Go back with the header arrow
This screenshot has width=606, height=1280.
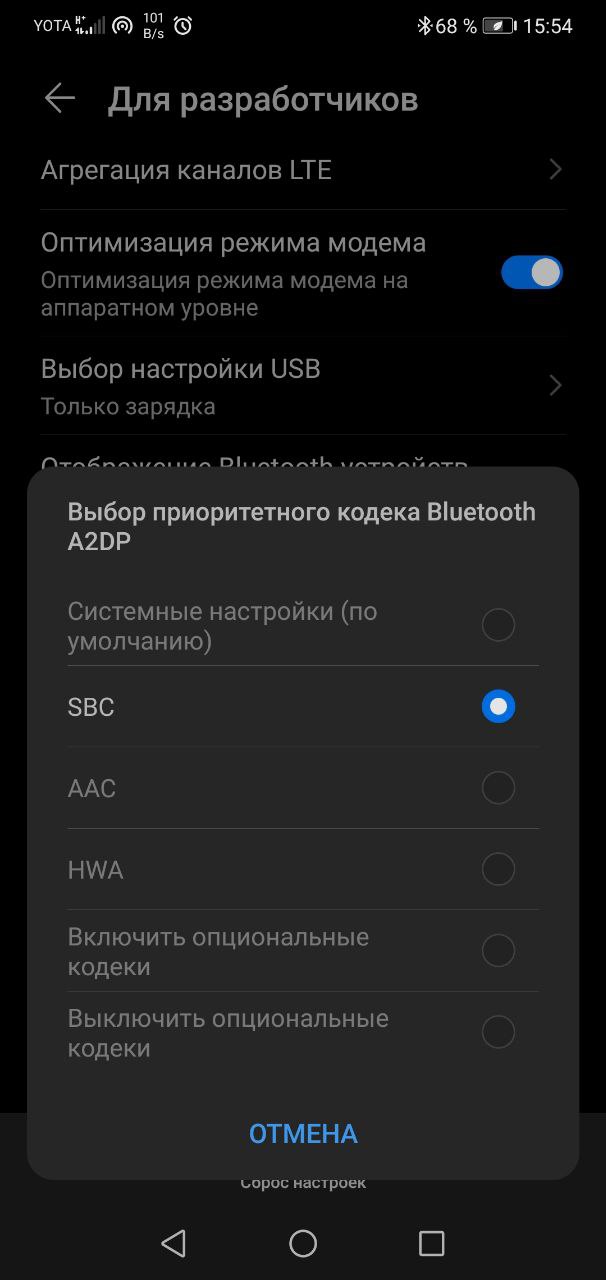(x=60, y=98)
